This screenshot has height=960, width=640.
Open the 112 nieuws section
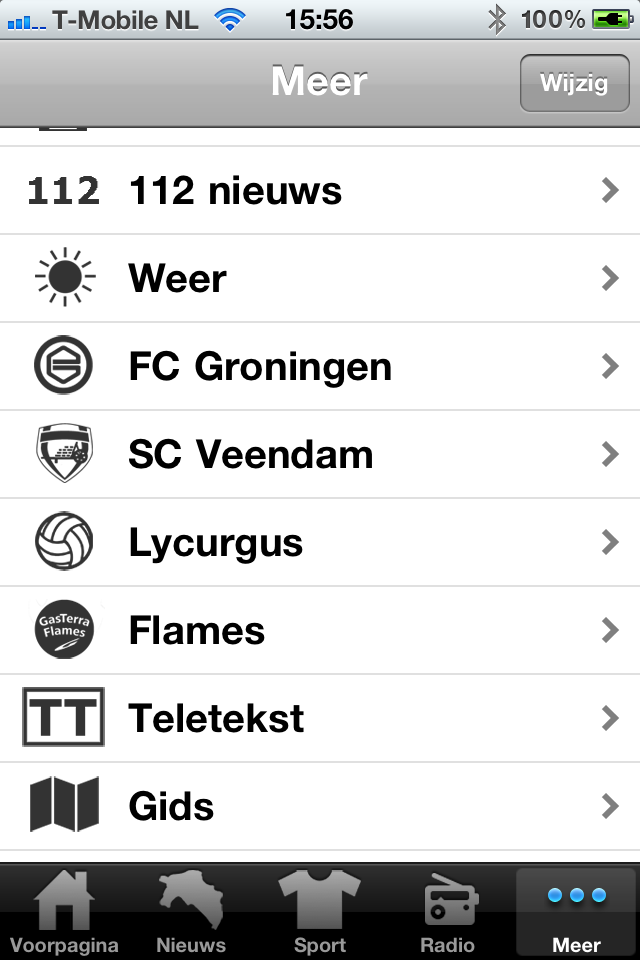tap(320, 191)
